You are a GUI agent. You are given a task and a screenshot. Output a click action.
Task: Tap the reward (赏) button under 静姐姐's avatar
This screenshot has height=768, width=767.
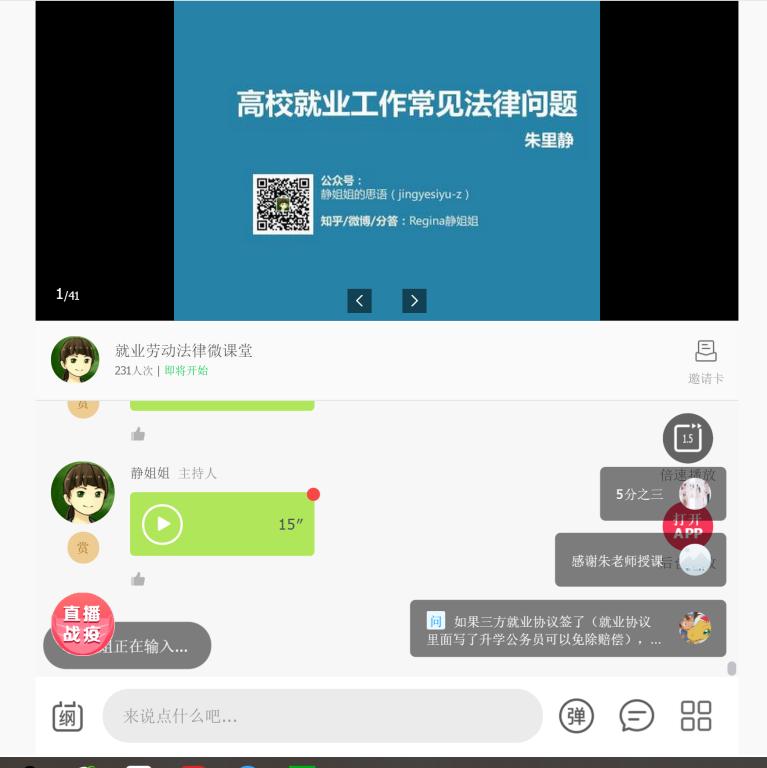coord(83,547)
